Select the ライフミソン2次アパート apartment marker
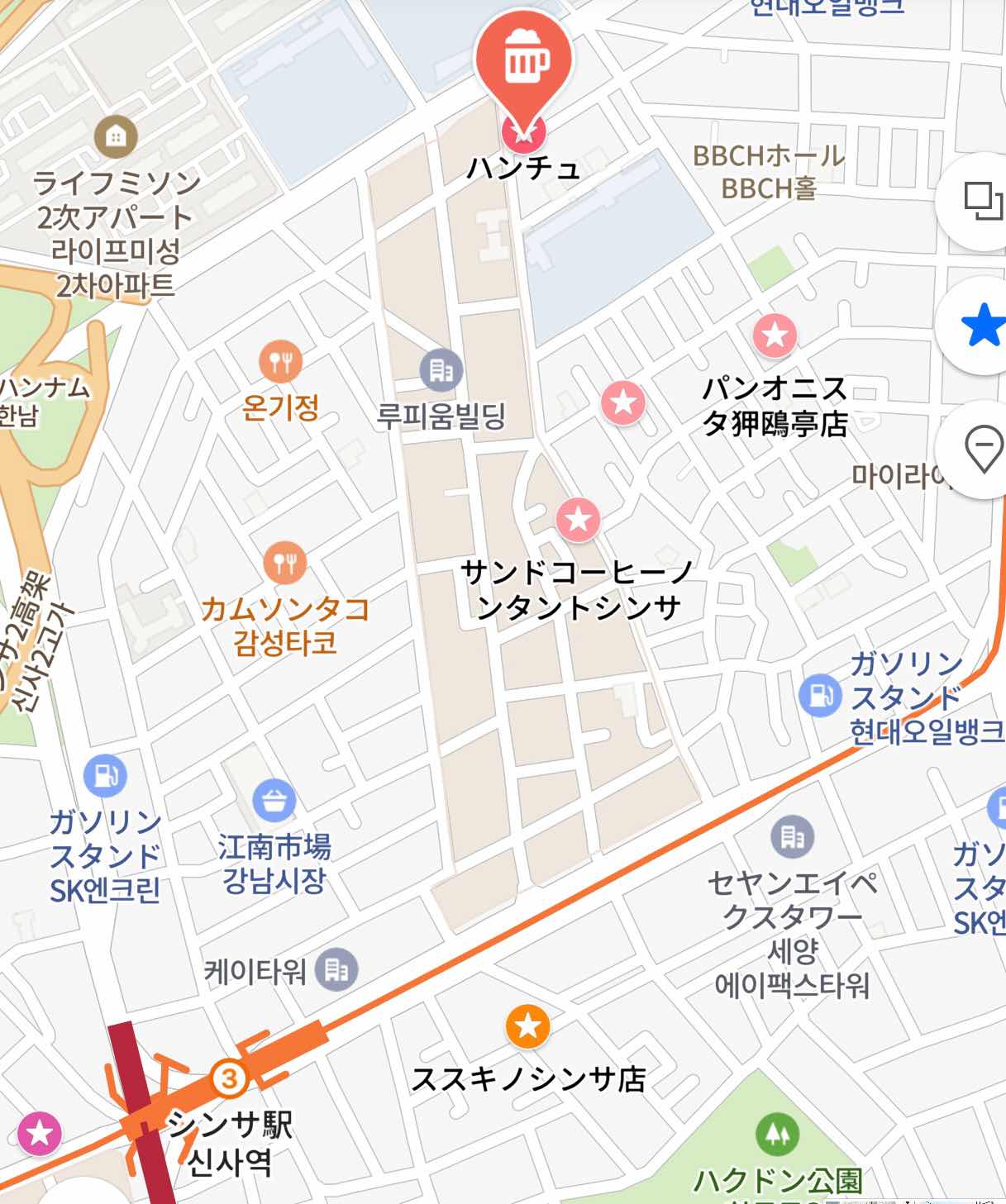This screenshot has width=1006, height=1204. pyautogui.click(x=117, y=136)
